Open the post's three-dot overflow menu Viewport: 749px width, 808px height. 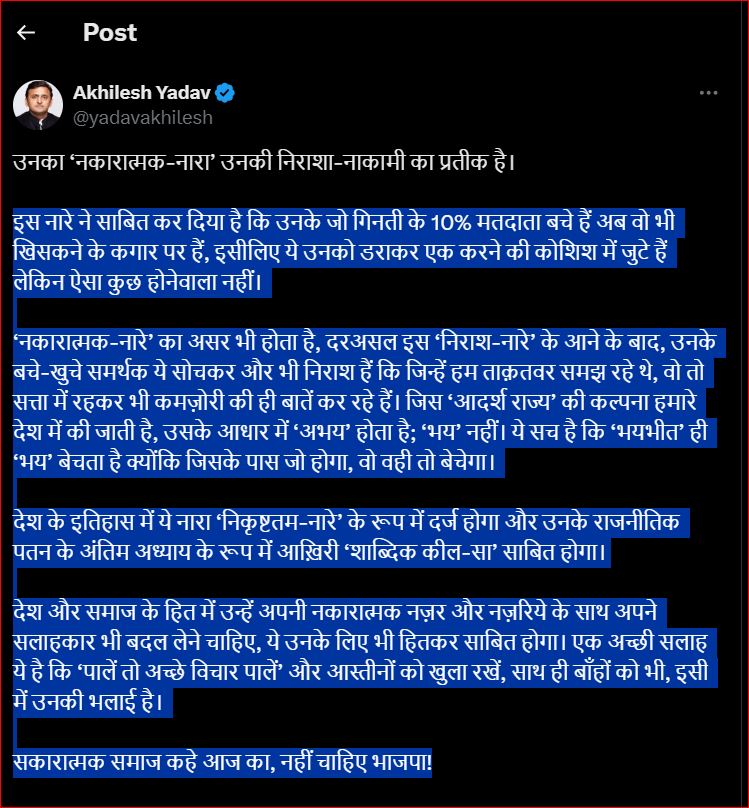pyautogui.click(x=709, y=93)
